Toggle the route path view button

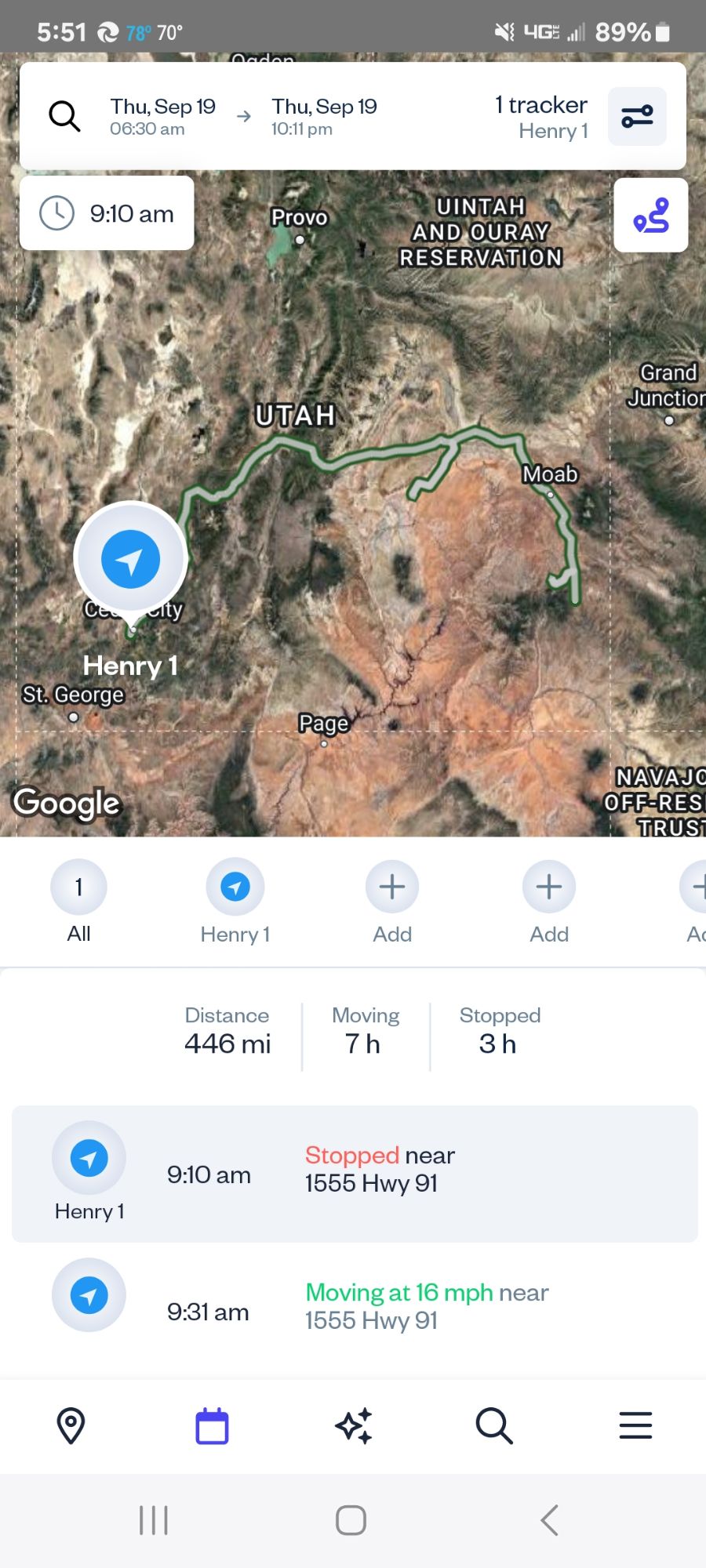pos(650,216)
